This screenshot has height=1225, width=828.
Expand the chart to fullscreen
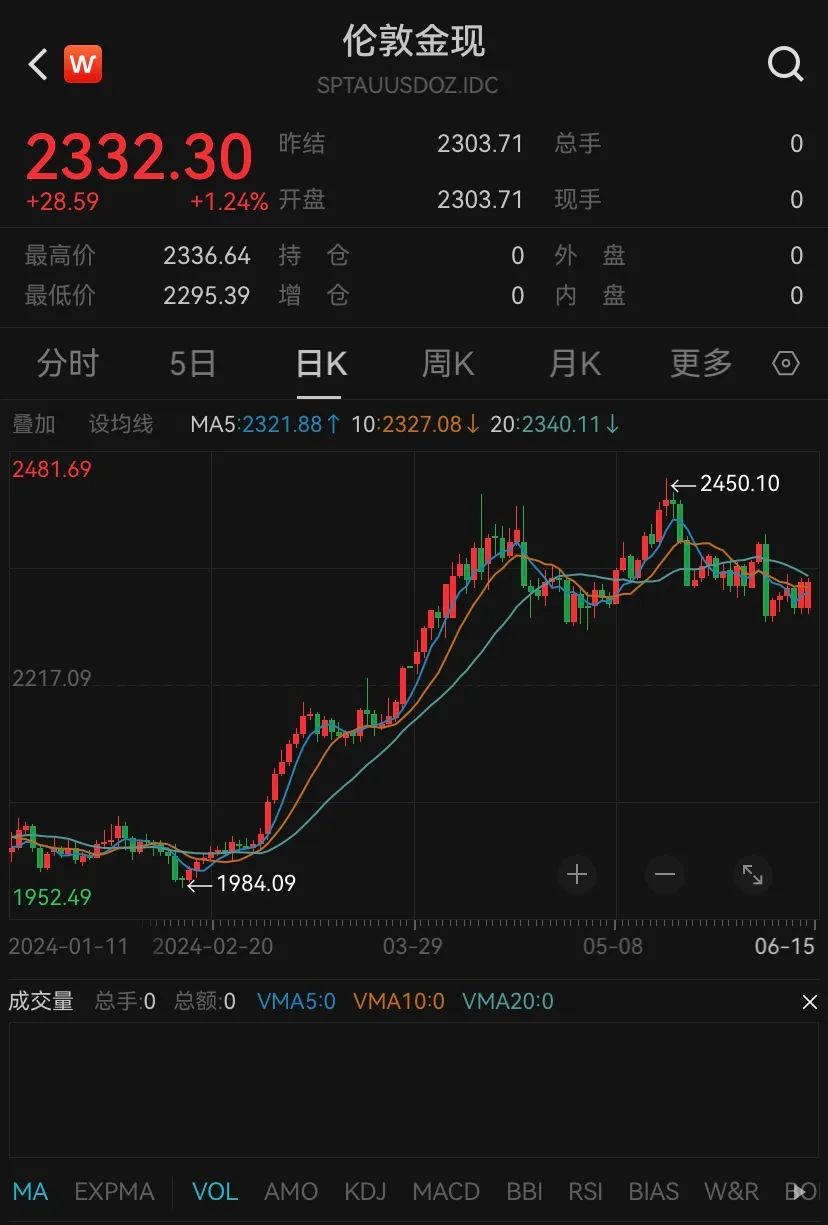click(752, 875)
